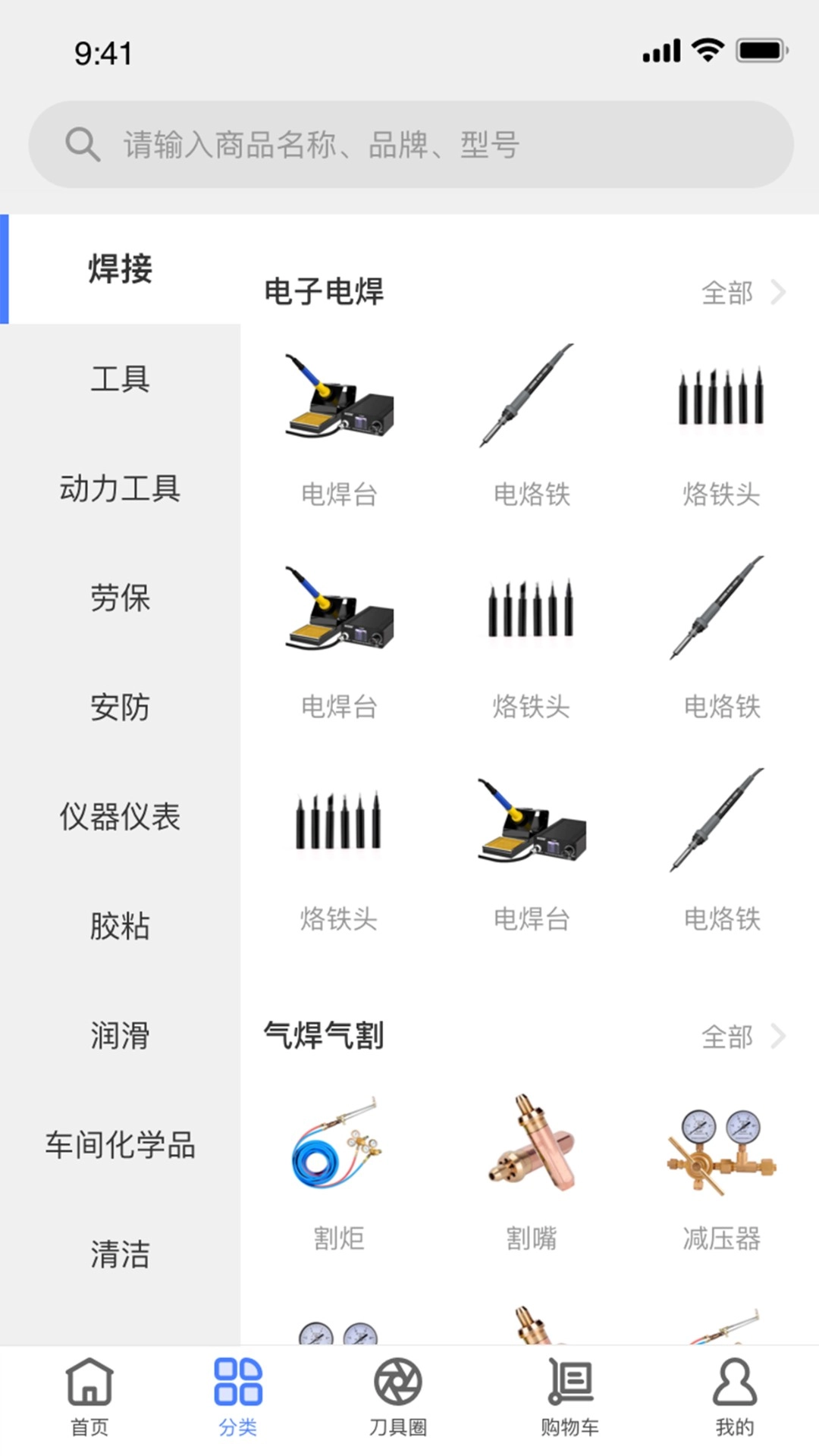Screen dimensions: 819x1456
Task: Go to the 首页 tab
Action: [x=89, y=1397]
